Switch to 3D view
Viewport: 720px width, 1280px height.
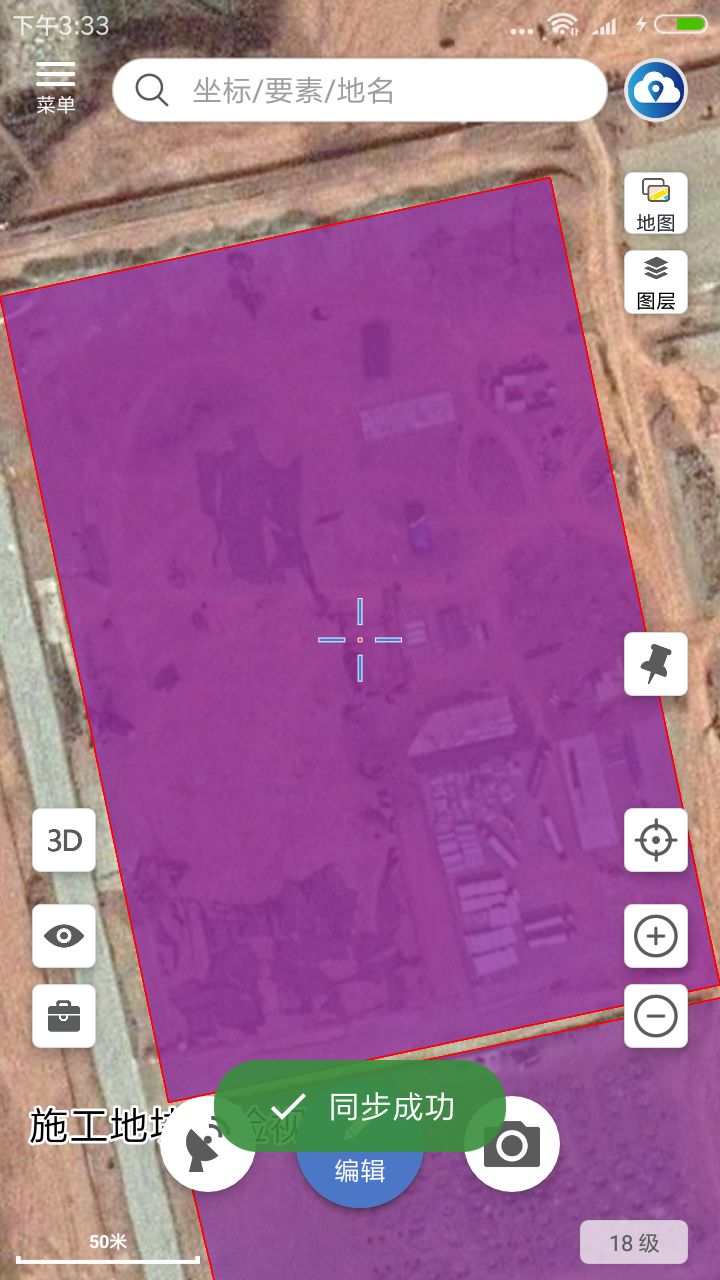64,840
